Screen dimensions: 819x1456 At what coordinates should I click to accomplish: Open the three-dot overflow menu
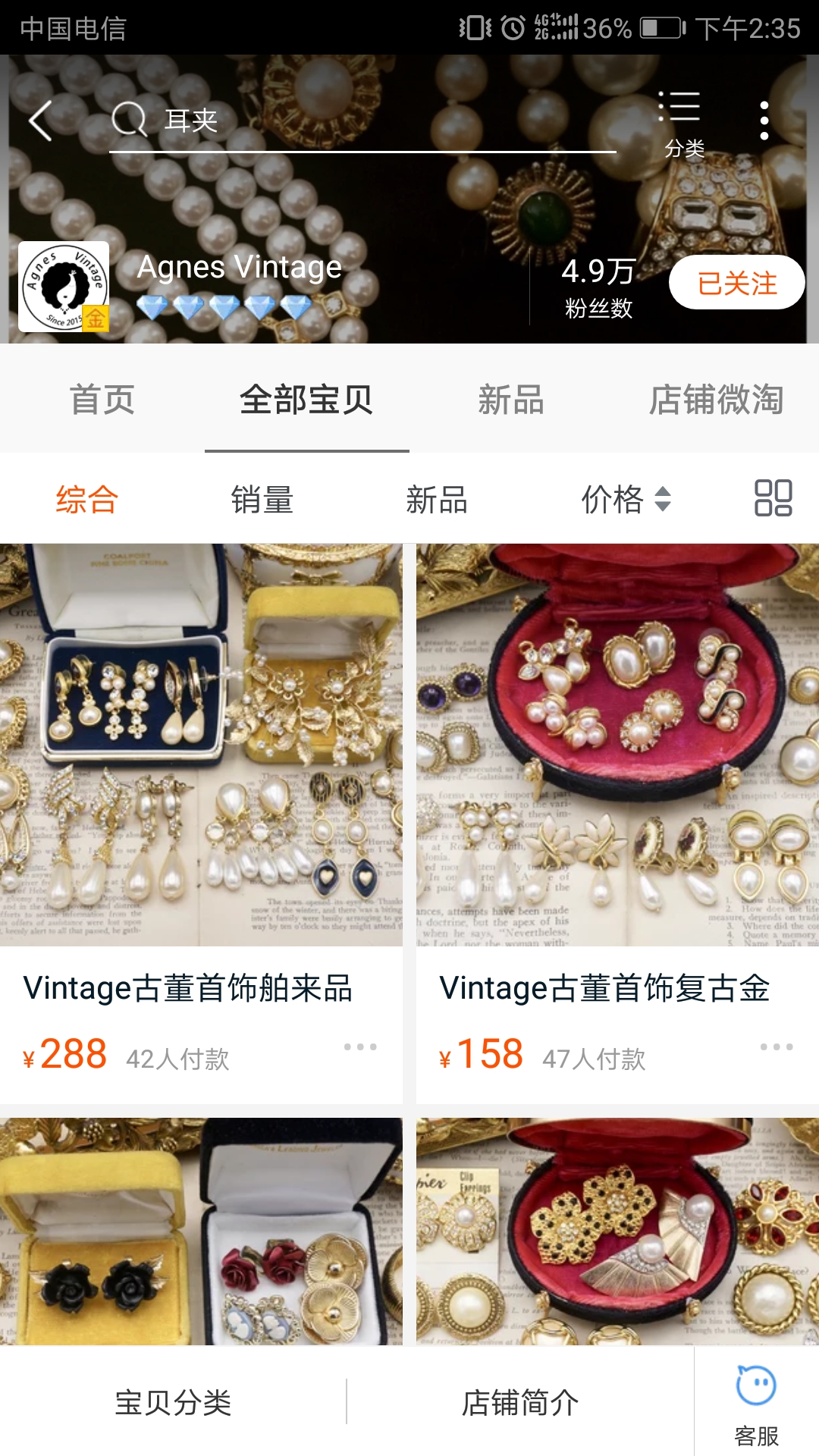(x=766, y=121)
